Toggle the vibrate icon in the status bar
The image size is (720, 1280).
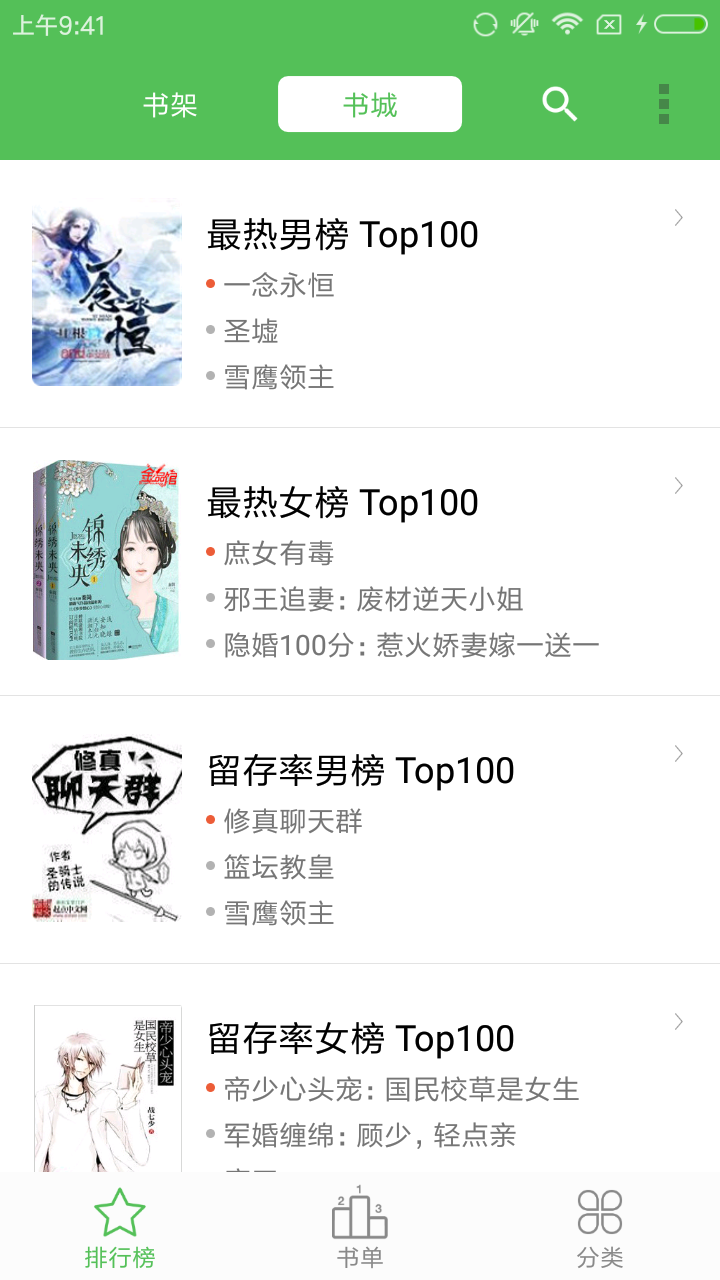pos(523,22)
